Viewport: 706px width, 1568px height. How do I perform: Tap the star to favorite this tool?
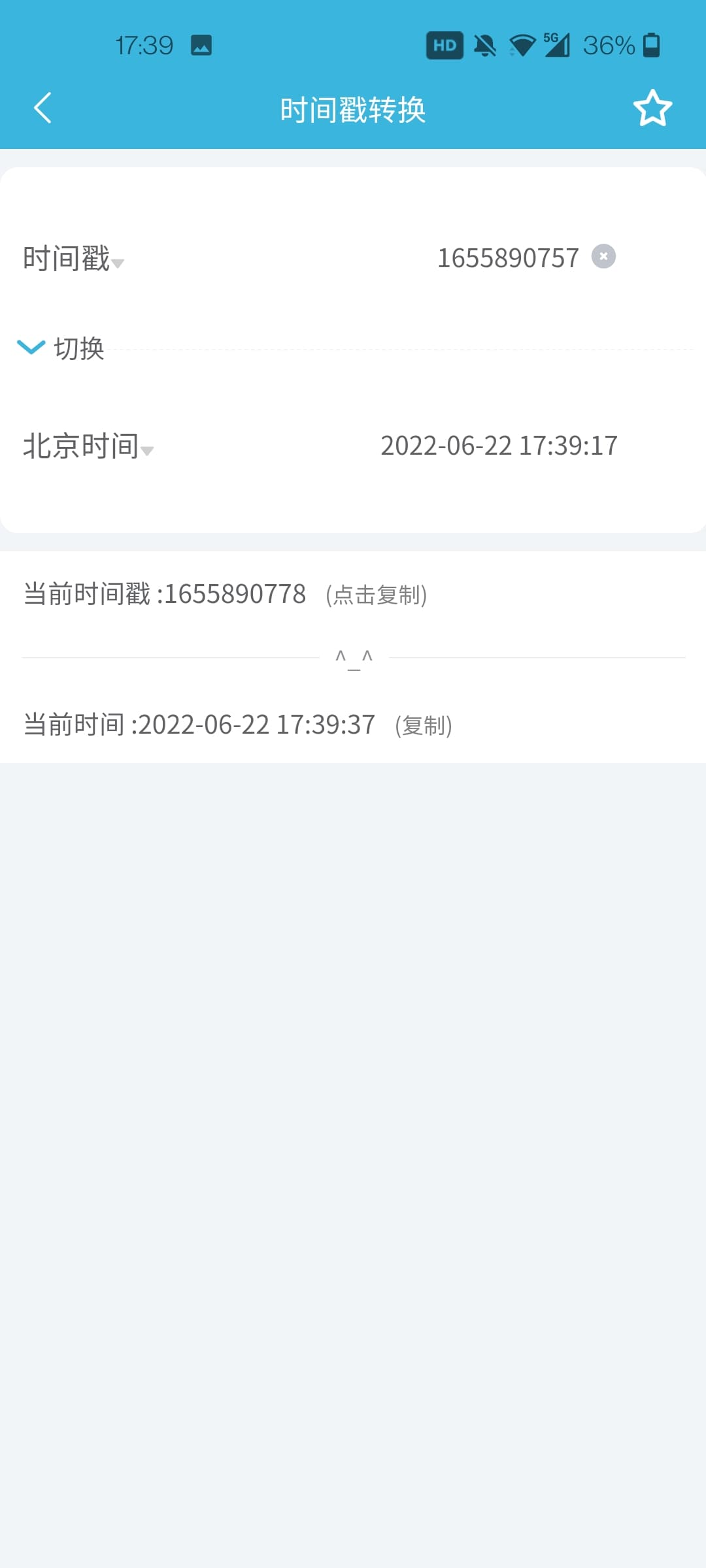point(652,108)
